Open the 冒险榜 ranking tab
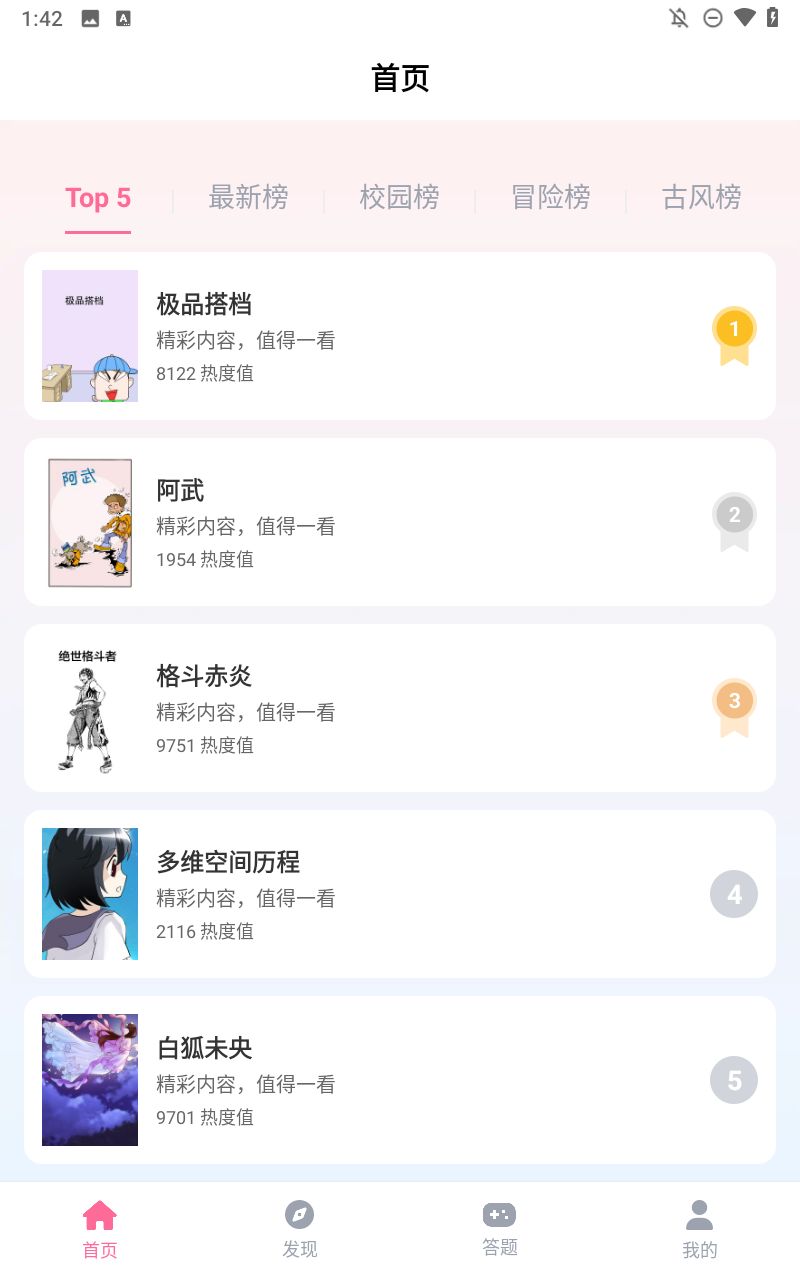 coord(550,198)
